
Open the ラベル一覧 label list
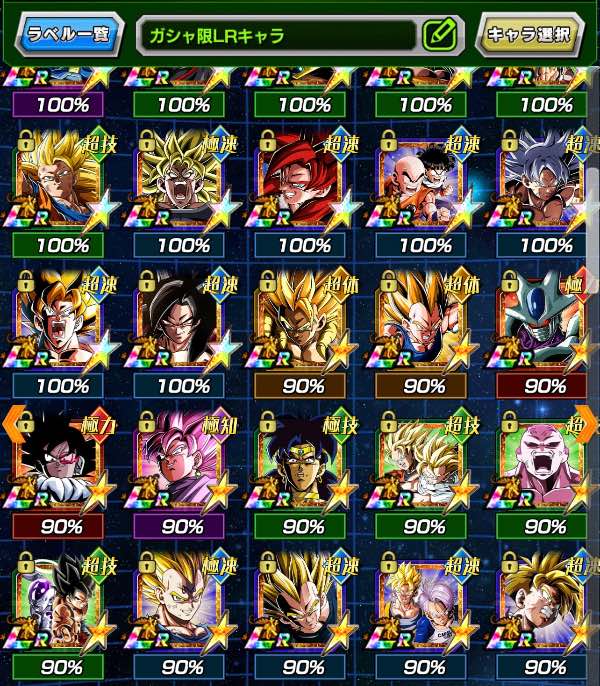pos(68,35)
